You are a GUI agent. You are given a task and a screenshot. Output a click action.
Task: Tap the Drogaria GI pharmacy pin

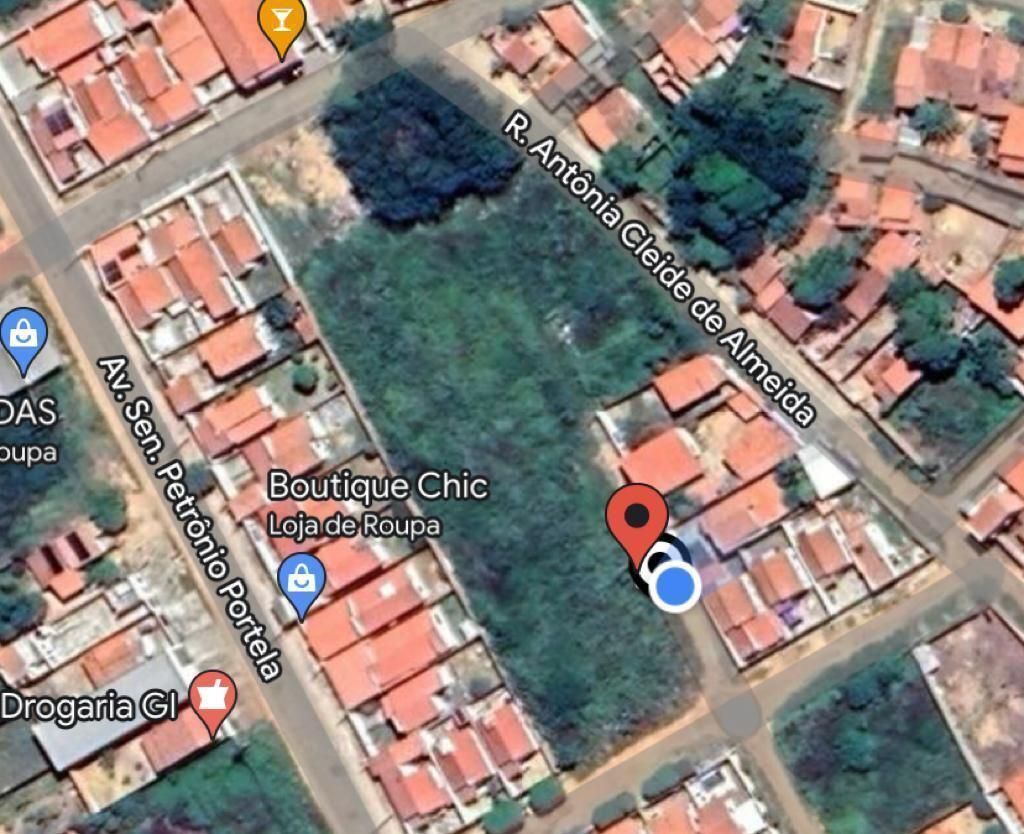pos(212,697)
